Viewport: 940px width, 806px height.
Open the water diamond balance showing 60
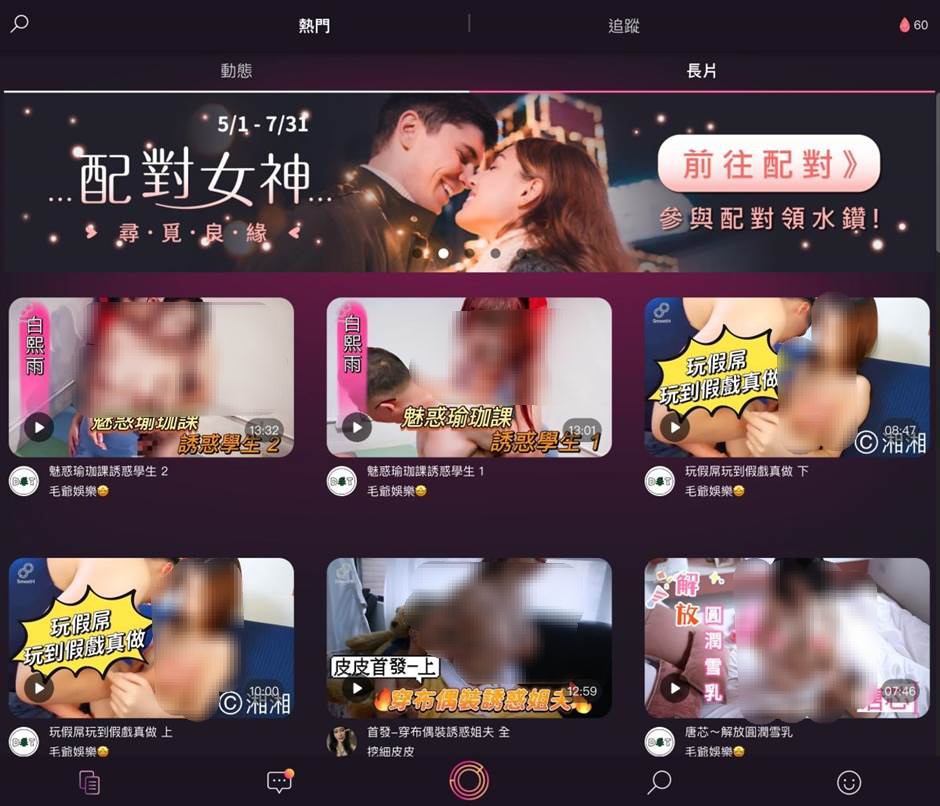[x=914, y=25]
